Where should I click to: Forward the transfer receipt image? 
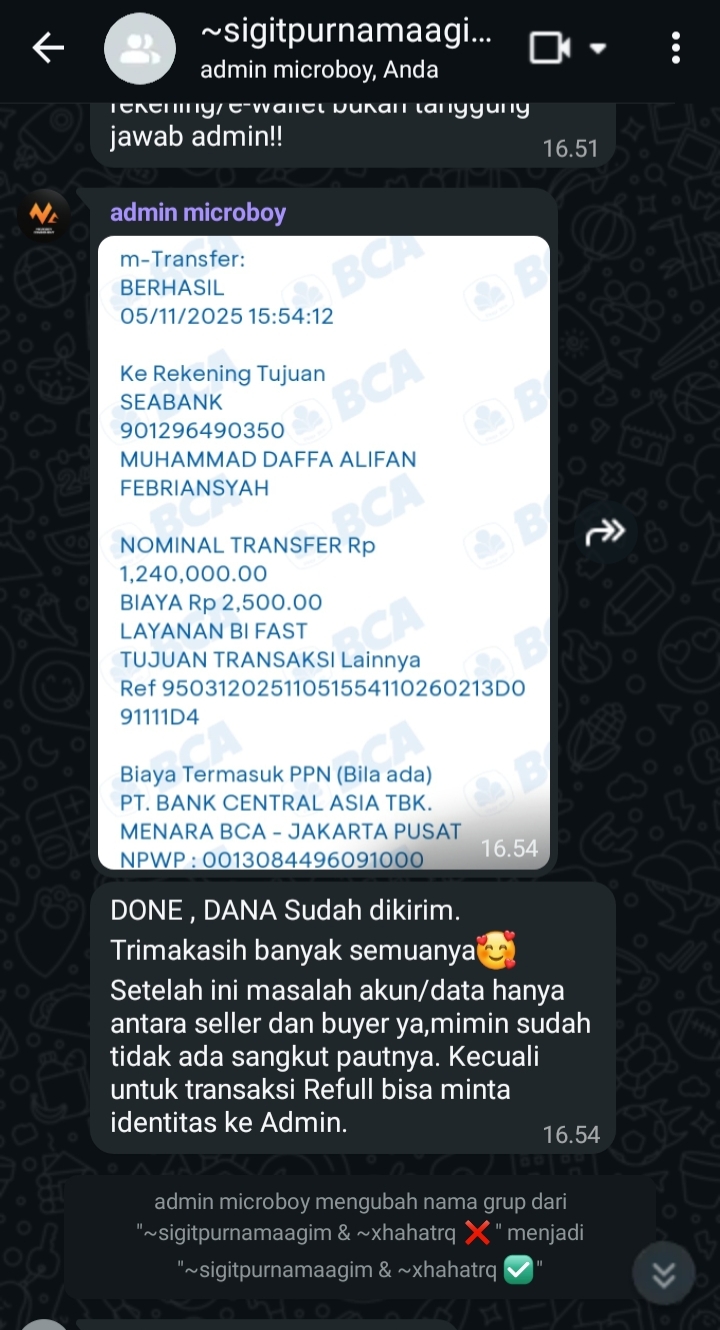[605, 533]
